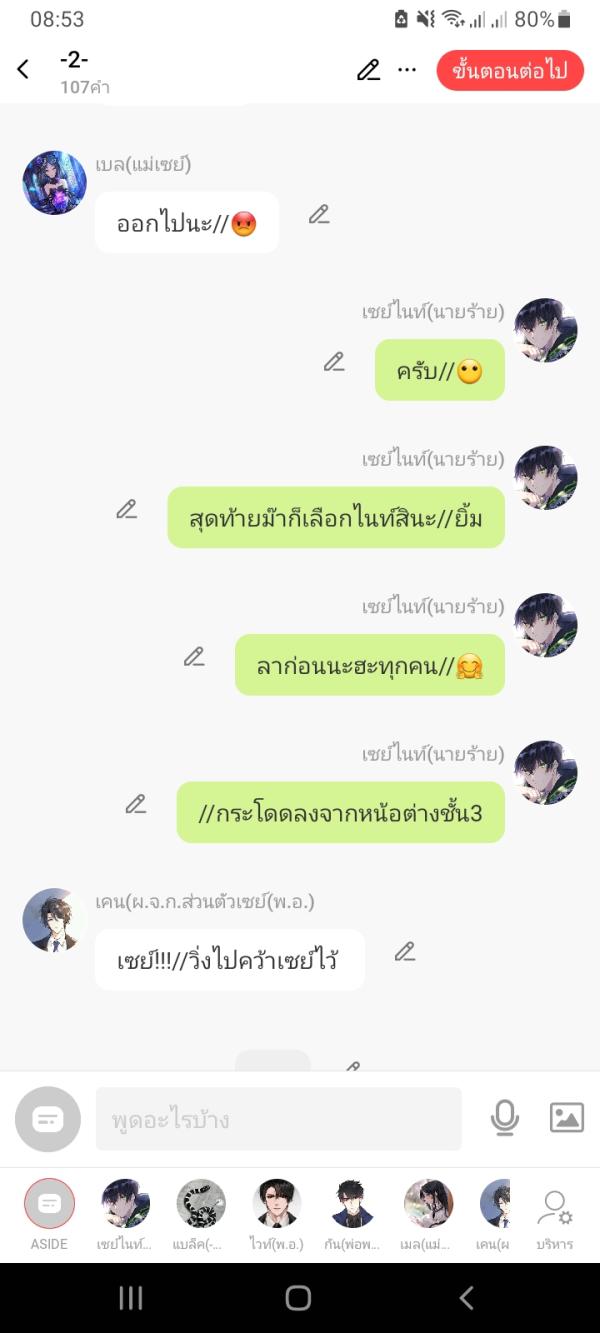This screenshot has width=600, height=1333.
Task: Select character ไวท์(พ.อ.)
Action: (277, 1213)
